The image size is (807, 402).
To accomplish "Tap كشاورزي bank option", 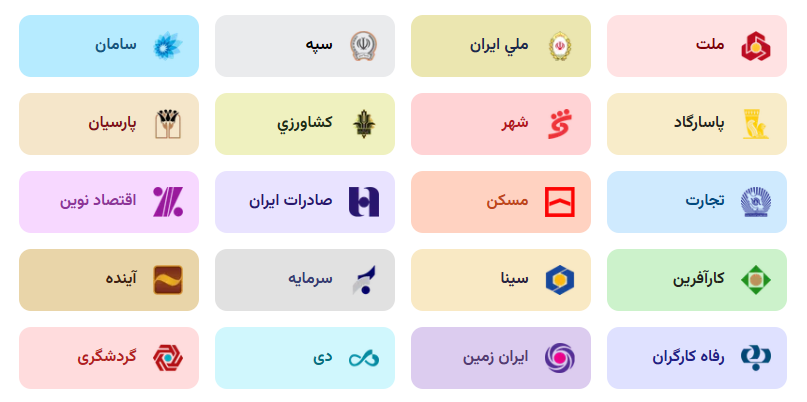I will 304,124.
